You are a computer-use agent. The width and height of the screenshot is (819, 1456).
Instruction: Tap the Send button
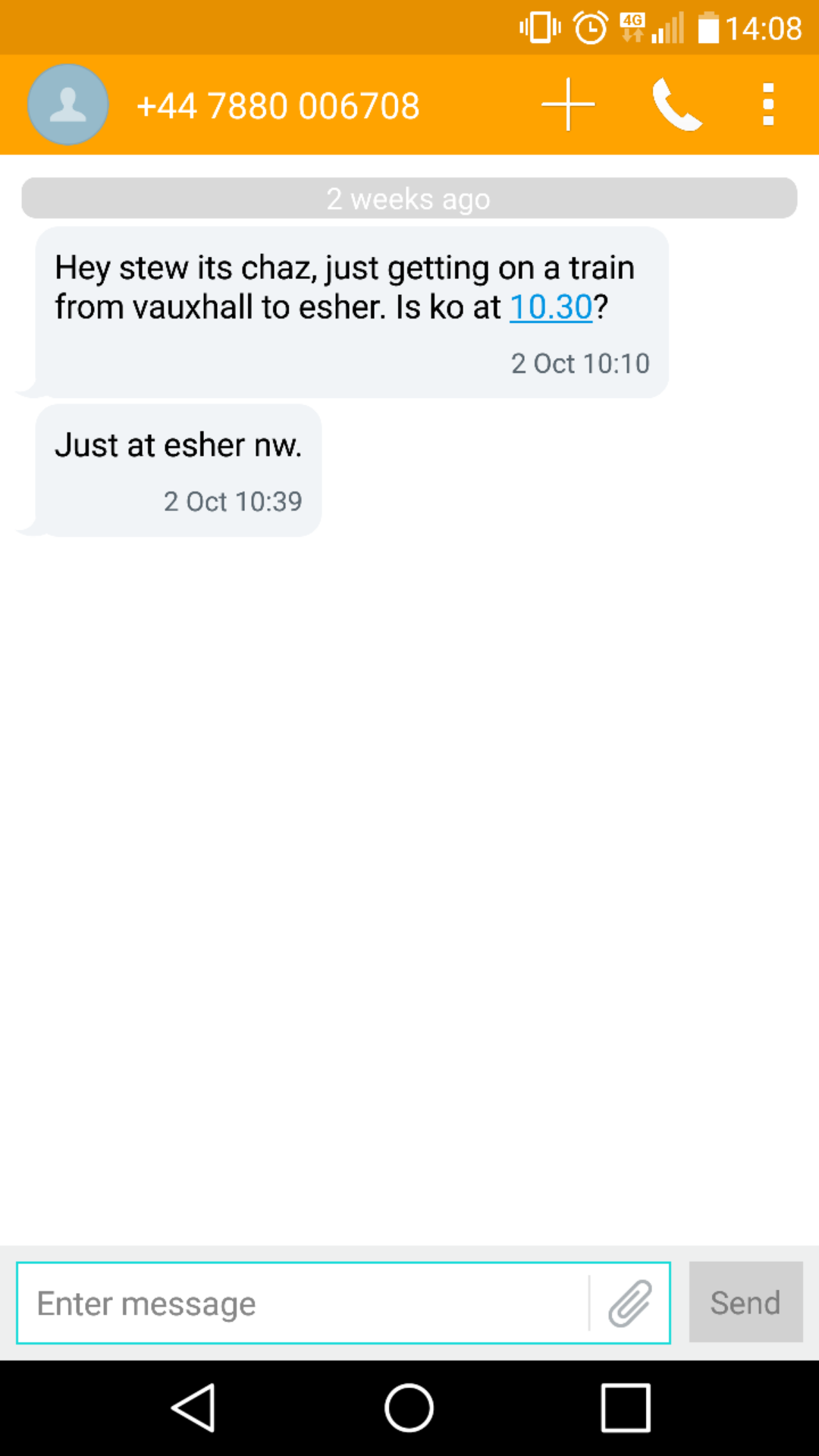point(745,1302)
